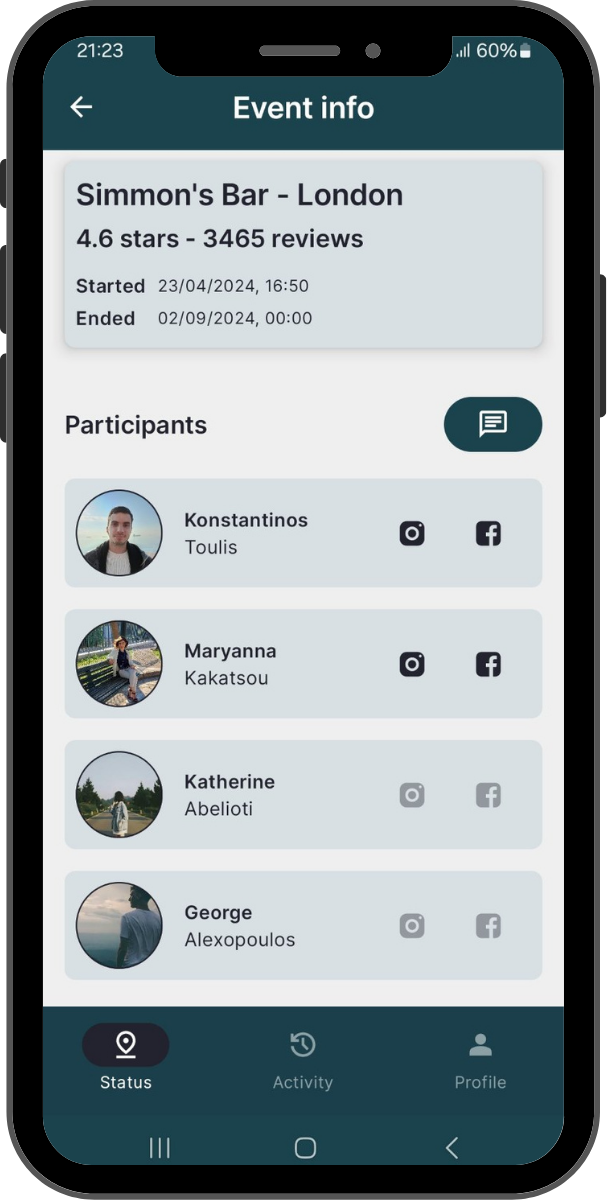This screenshot has height=1200, width=609.
Task: Tap George Alexopoulos's Facebook icon
Action: point(488,926)
